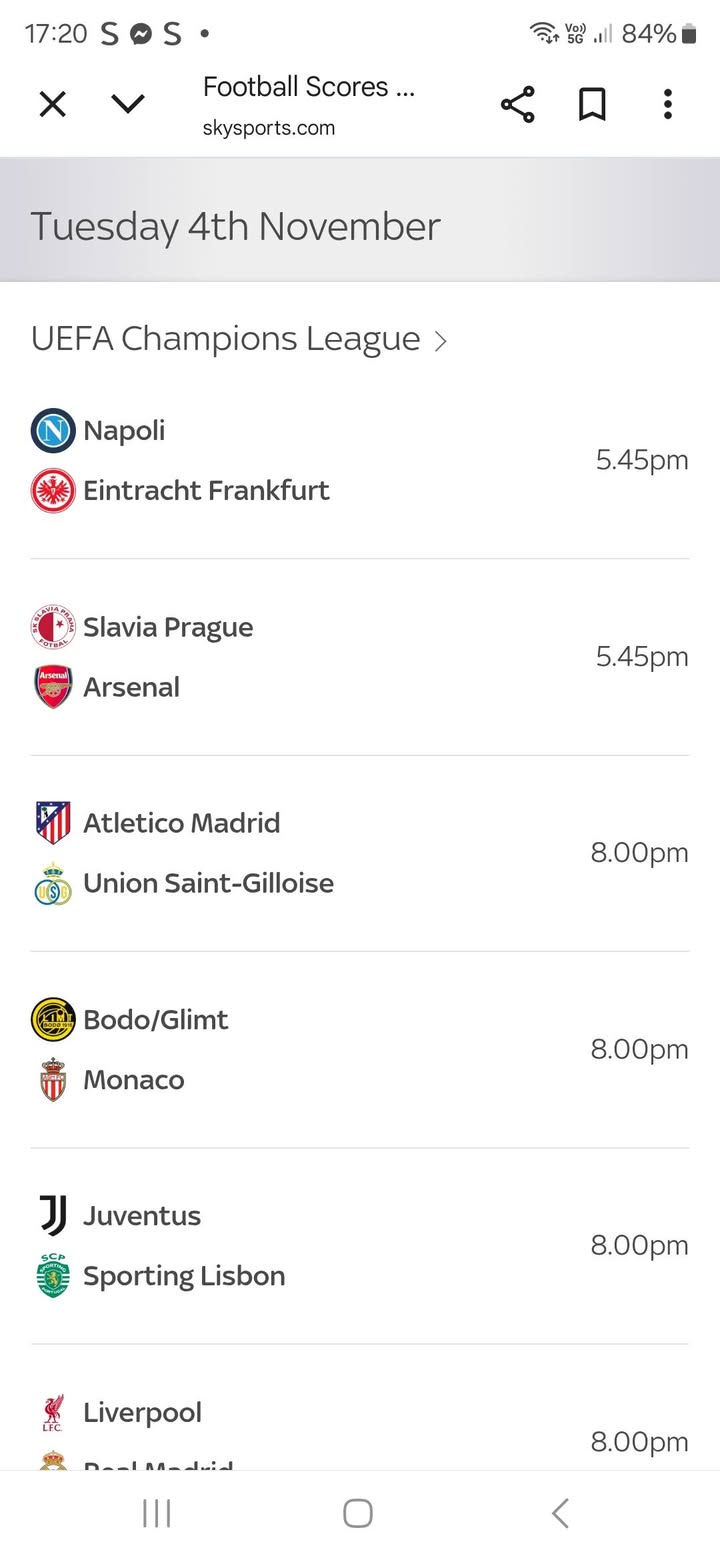Minimize the browser with the down chevron
The height and width of the screenshot is (1560, 720).
click(128, 104)
